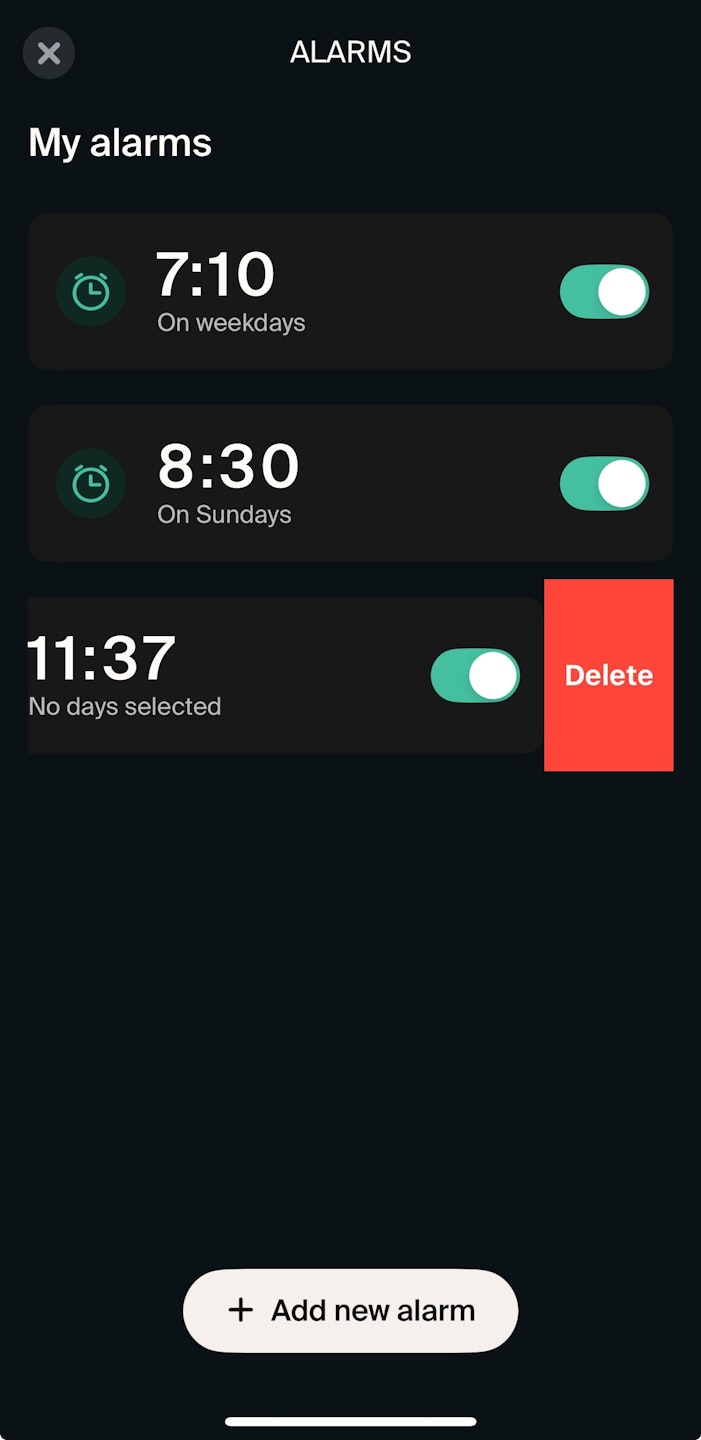
Task: Disable the 8:30 Sundays alarm
Action: 604,484
